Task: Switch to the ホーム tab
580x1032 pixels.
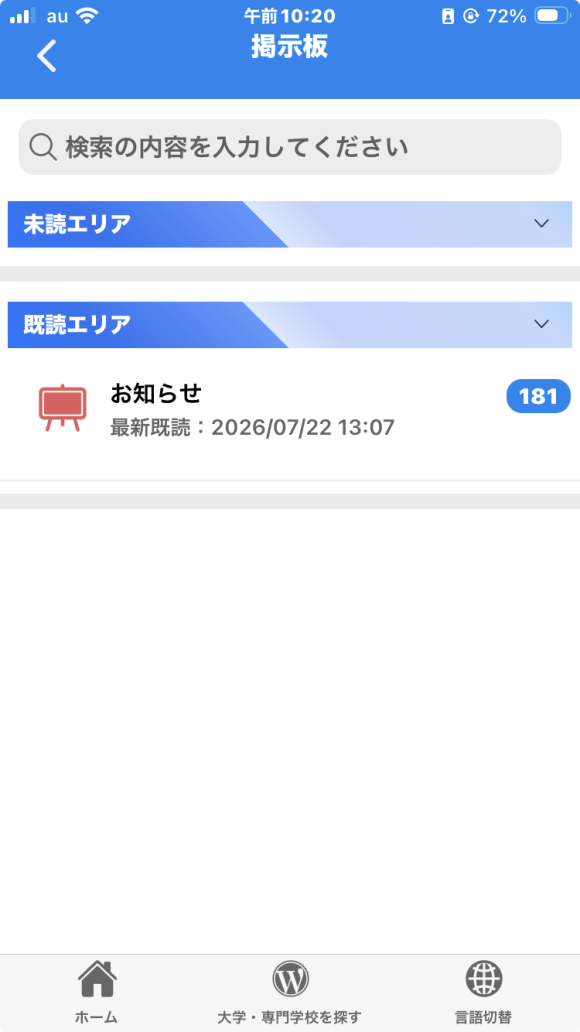Action: pos(97,992)
